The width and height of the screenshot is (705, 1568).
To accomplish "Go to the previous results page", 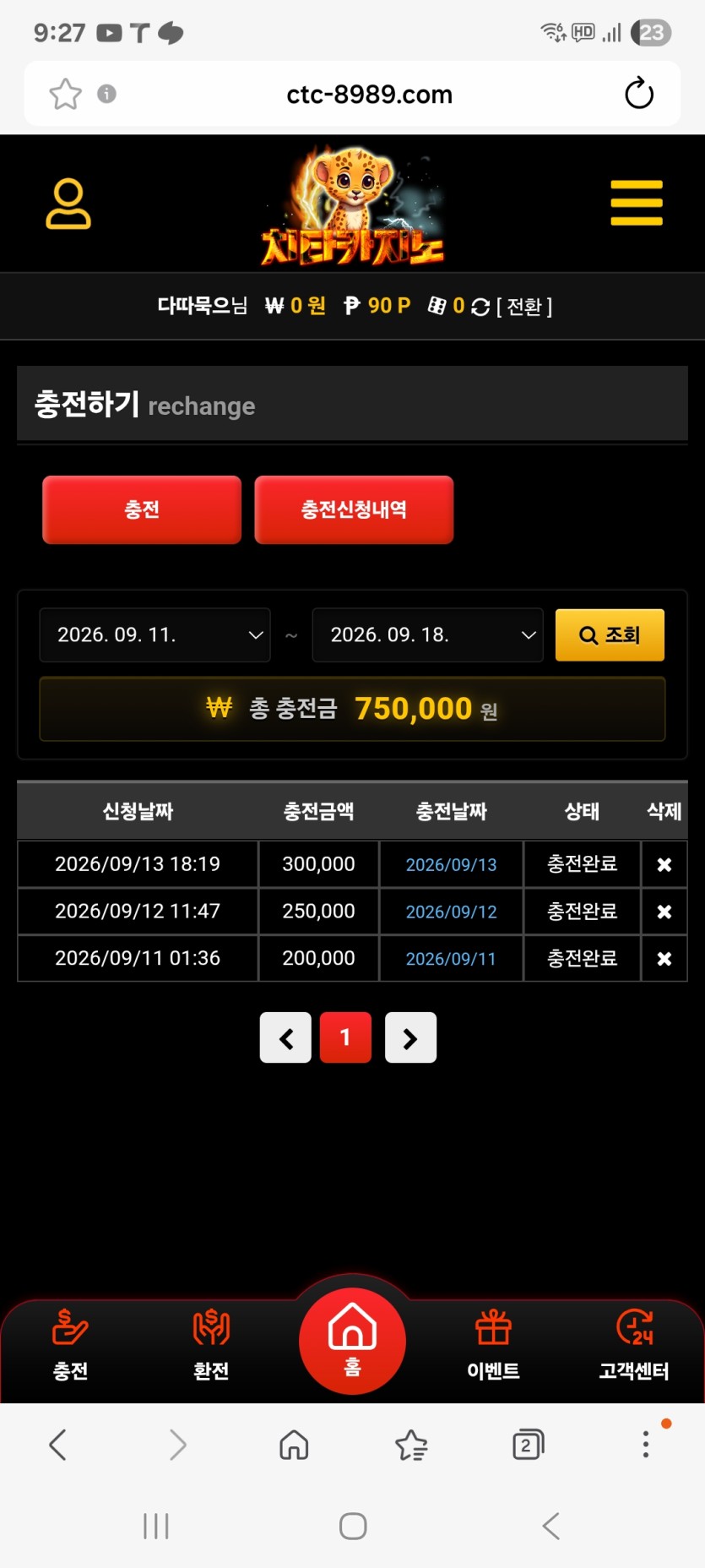I will point(285,1037).
